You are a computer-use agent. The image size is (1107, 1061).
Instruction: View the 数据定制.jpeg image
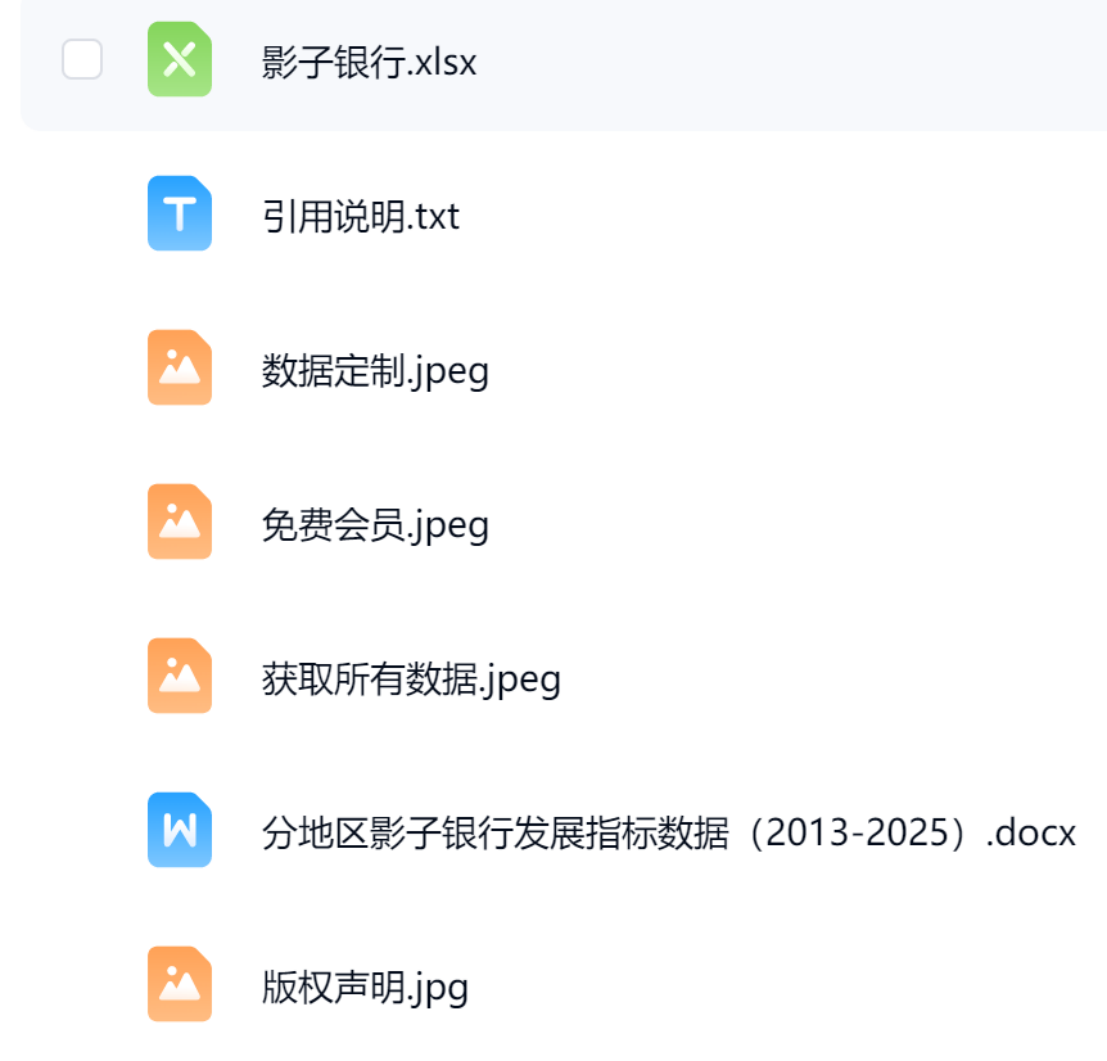point(375,371)
